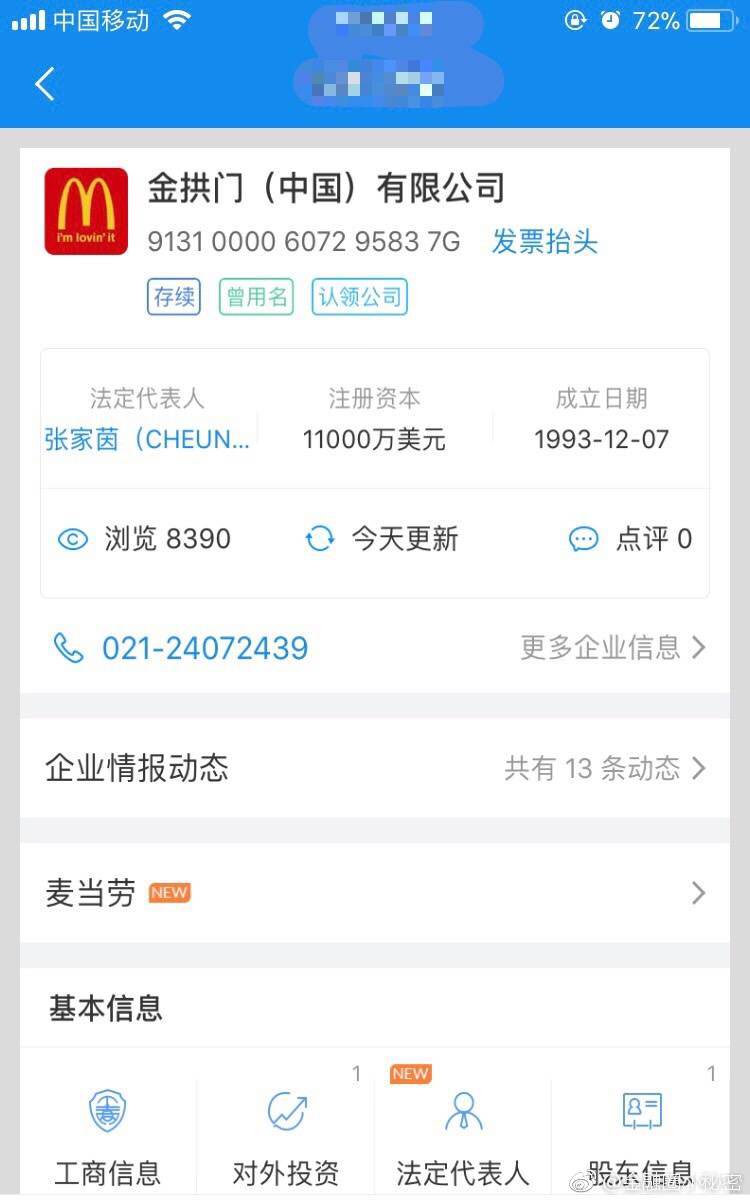Screen dimensions: 750x1201
Task: Tap the 曾用名 former name tag
Action: pyautogui.click(x=257, y=297)
